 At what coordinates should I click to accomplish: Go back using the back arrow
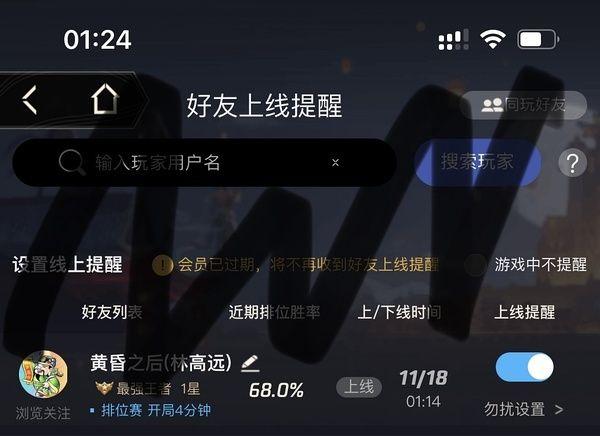pos(30,100)
